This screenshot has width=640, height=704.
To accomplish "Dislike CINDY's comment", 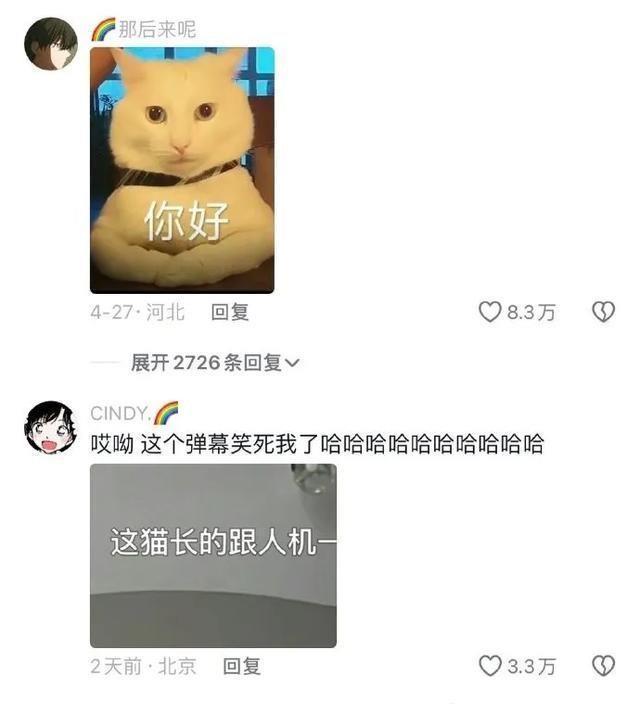I will 602,665.
